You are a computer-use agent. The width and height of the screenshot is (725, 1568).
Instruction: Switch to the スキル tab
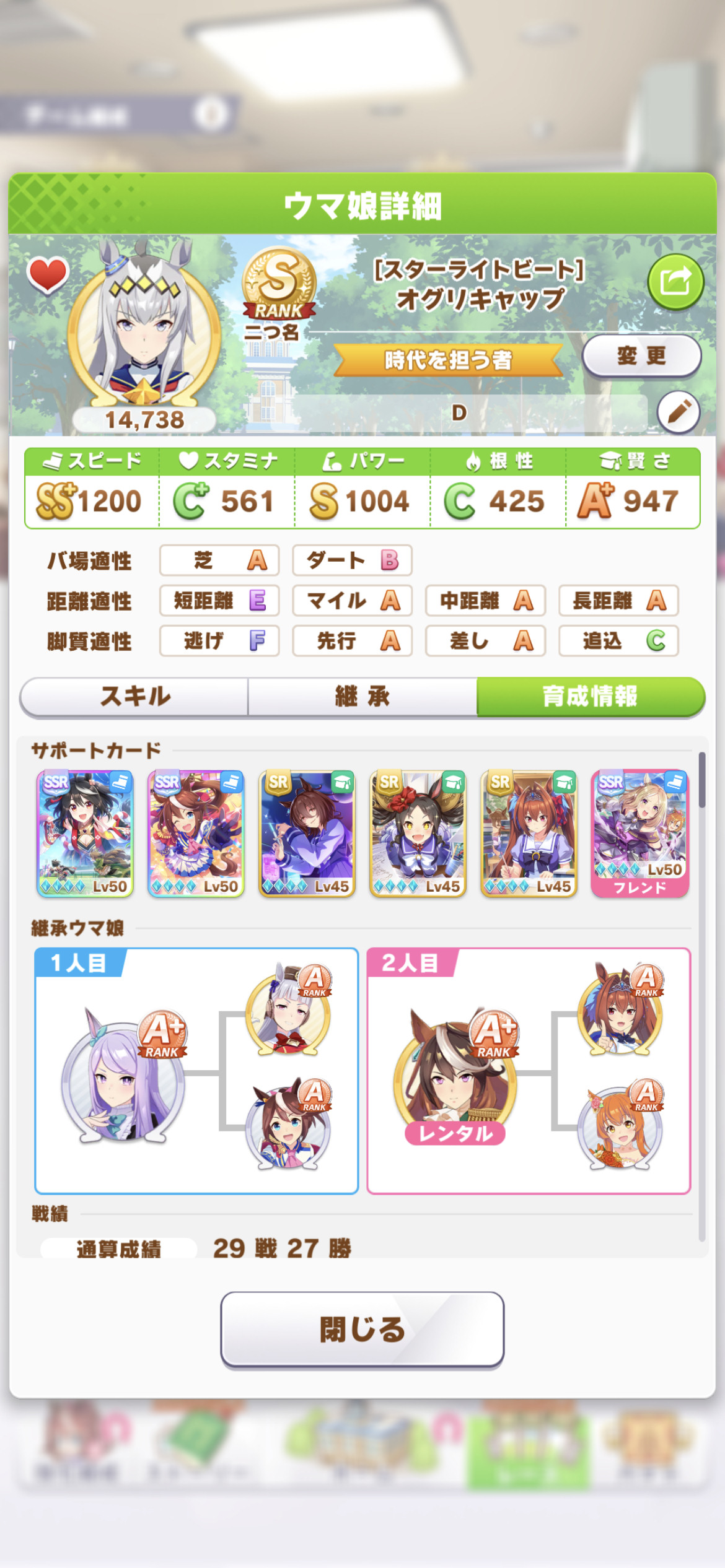pos(134,697)
